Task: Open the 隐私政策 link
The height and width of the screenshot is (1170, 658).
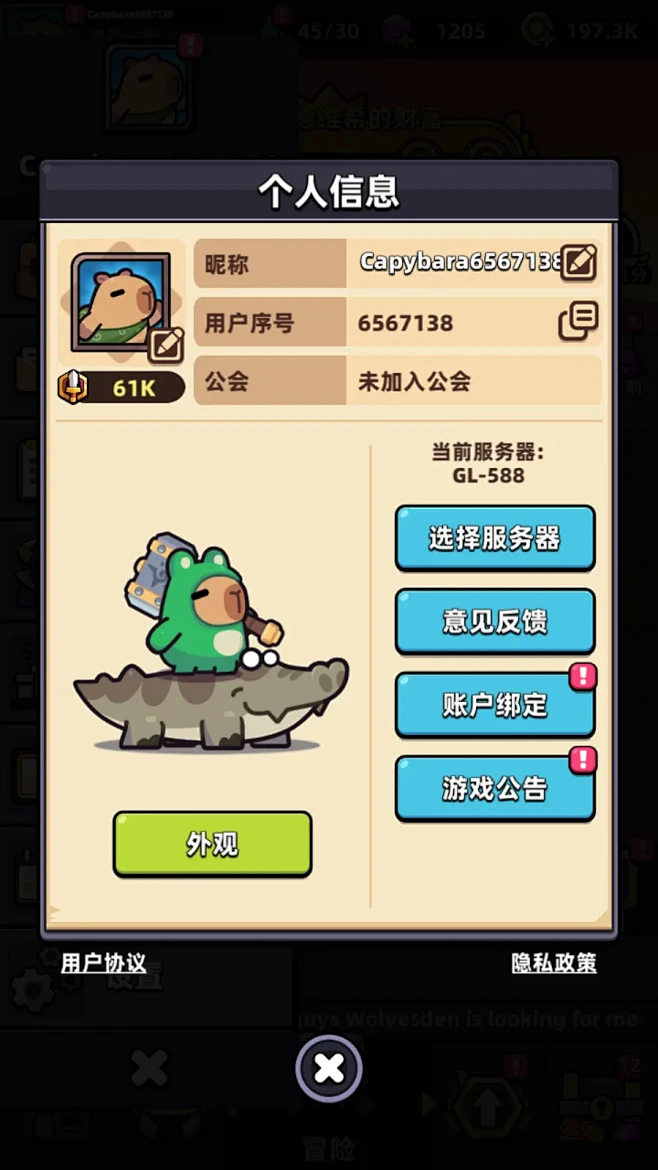Action: coord(554,963)
